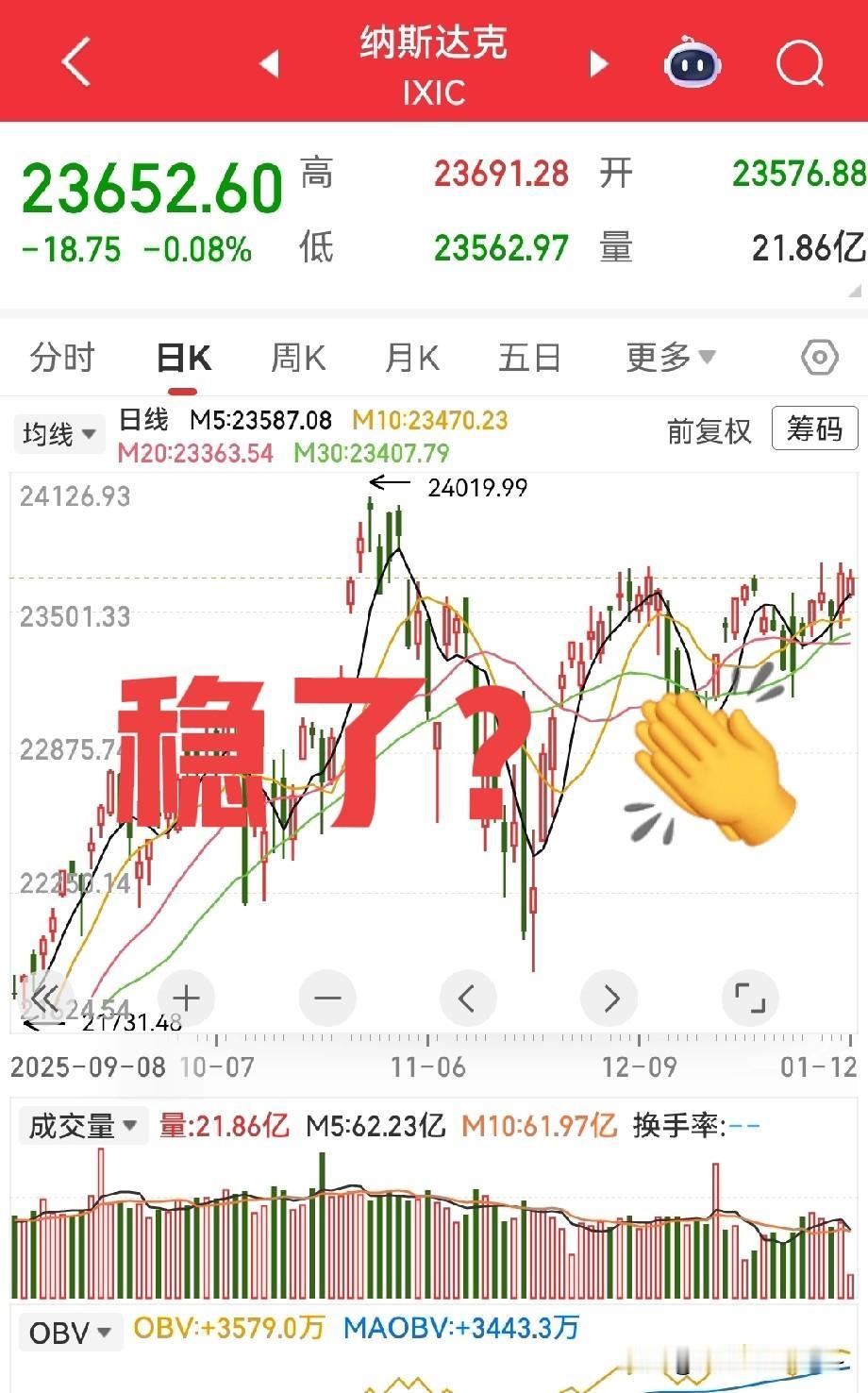Pan the chart right using the right chevron

click(609, 998)
